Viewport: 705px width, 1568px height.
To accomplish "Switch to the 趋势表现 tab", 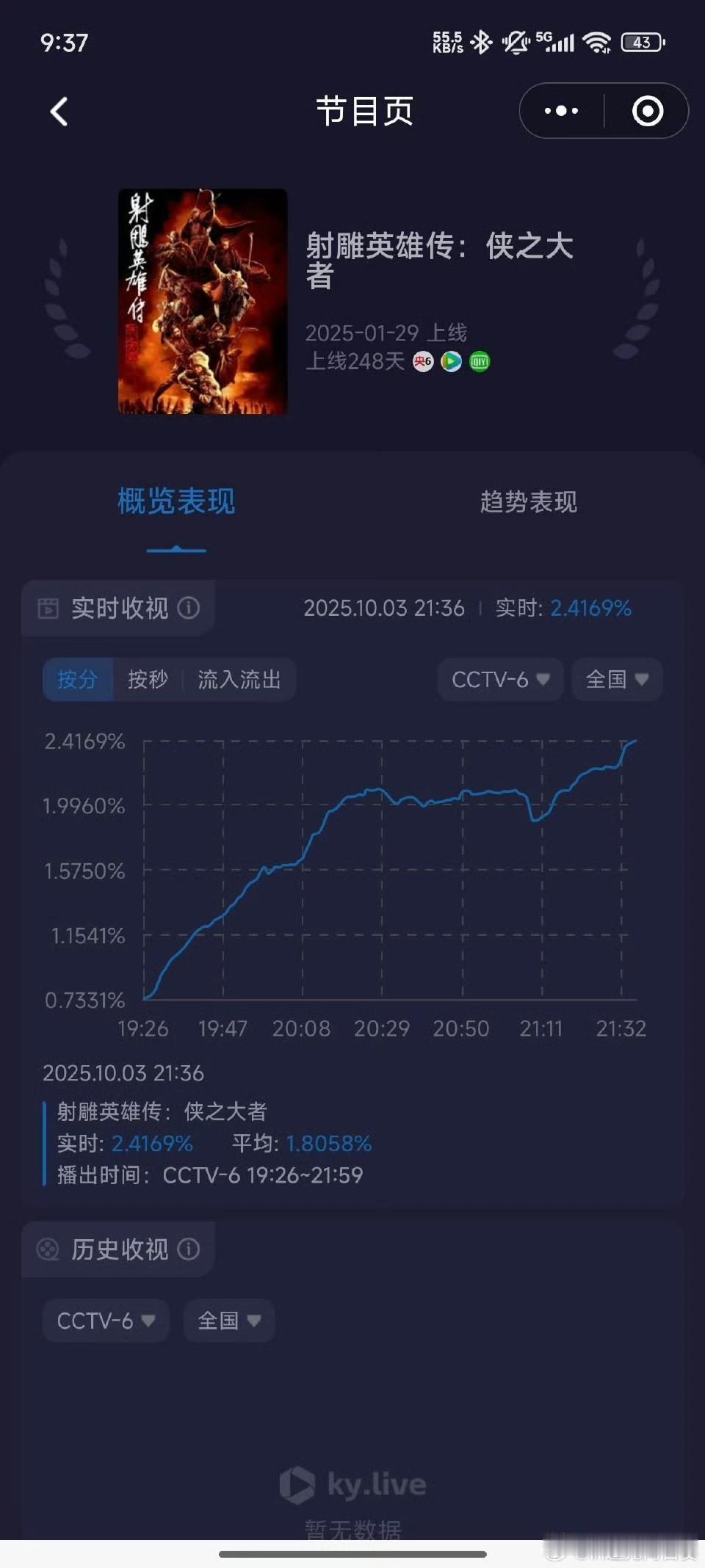I will pyautogui.click(x=528, y=502).
